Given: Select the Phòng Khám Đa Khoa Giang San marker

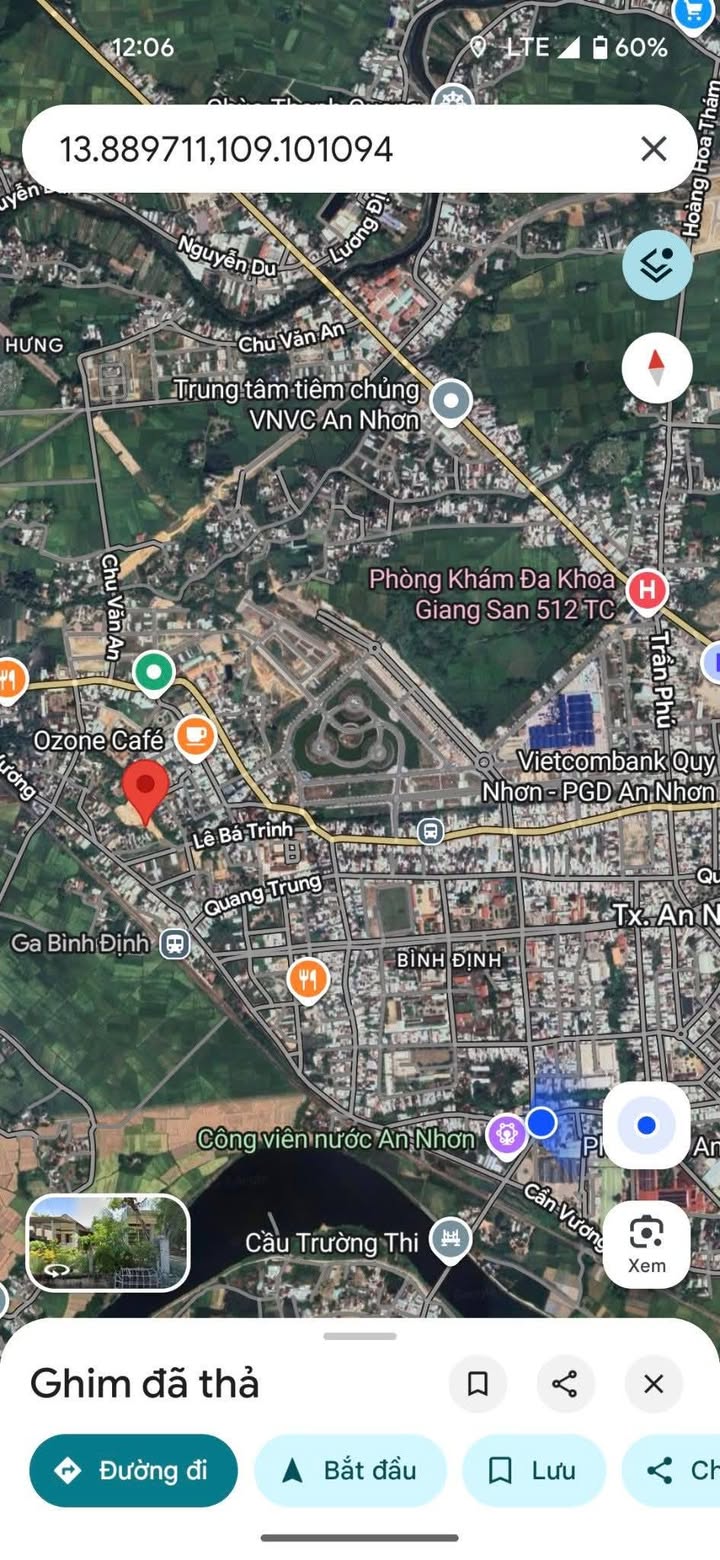Looking at the screenshot, I should click(x=647, y=591).
